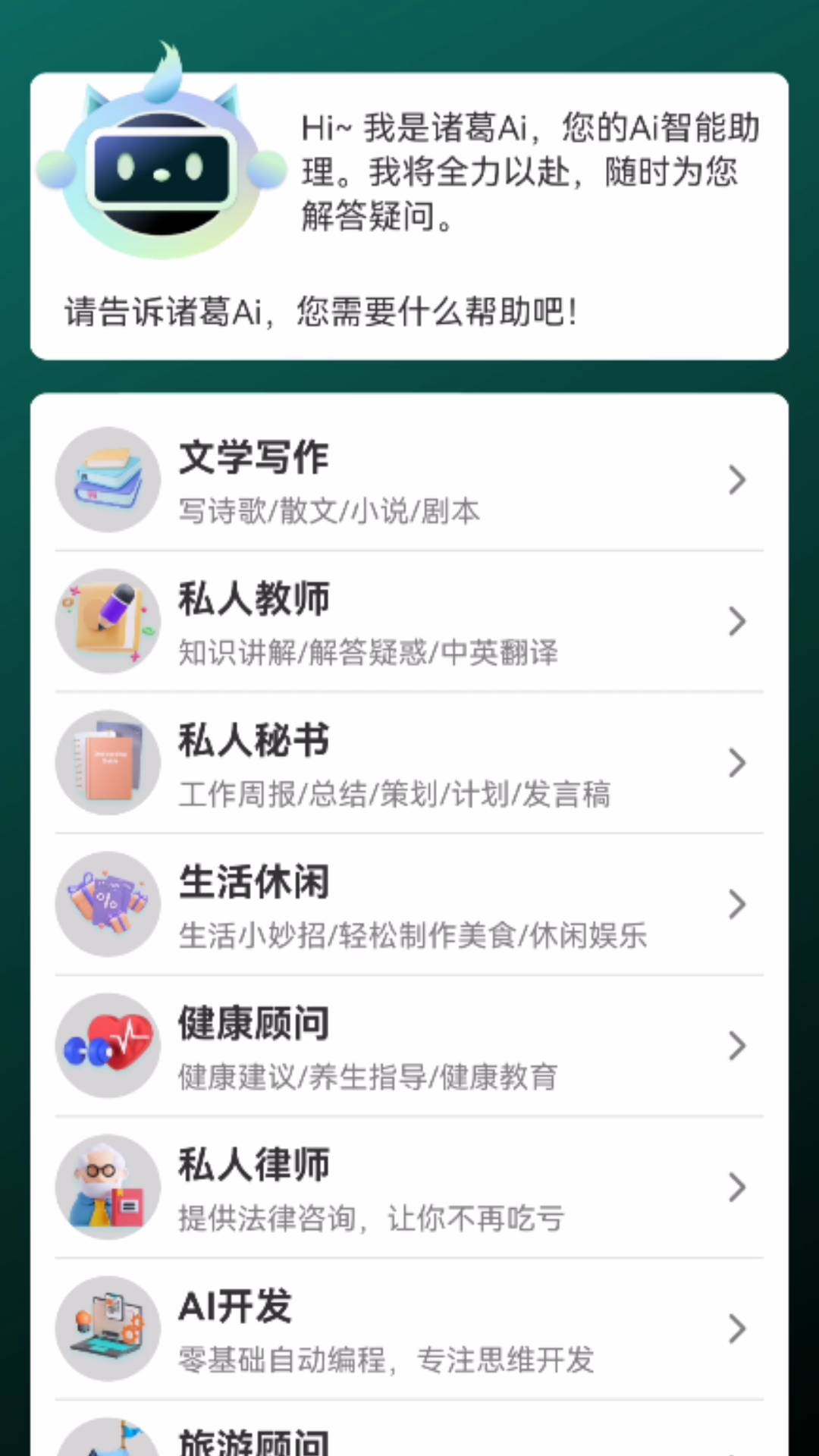Expand the 私人律师 chevron
The height and width of the screenshot is (1456, 819).
(x=736, y=1188)
